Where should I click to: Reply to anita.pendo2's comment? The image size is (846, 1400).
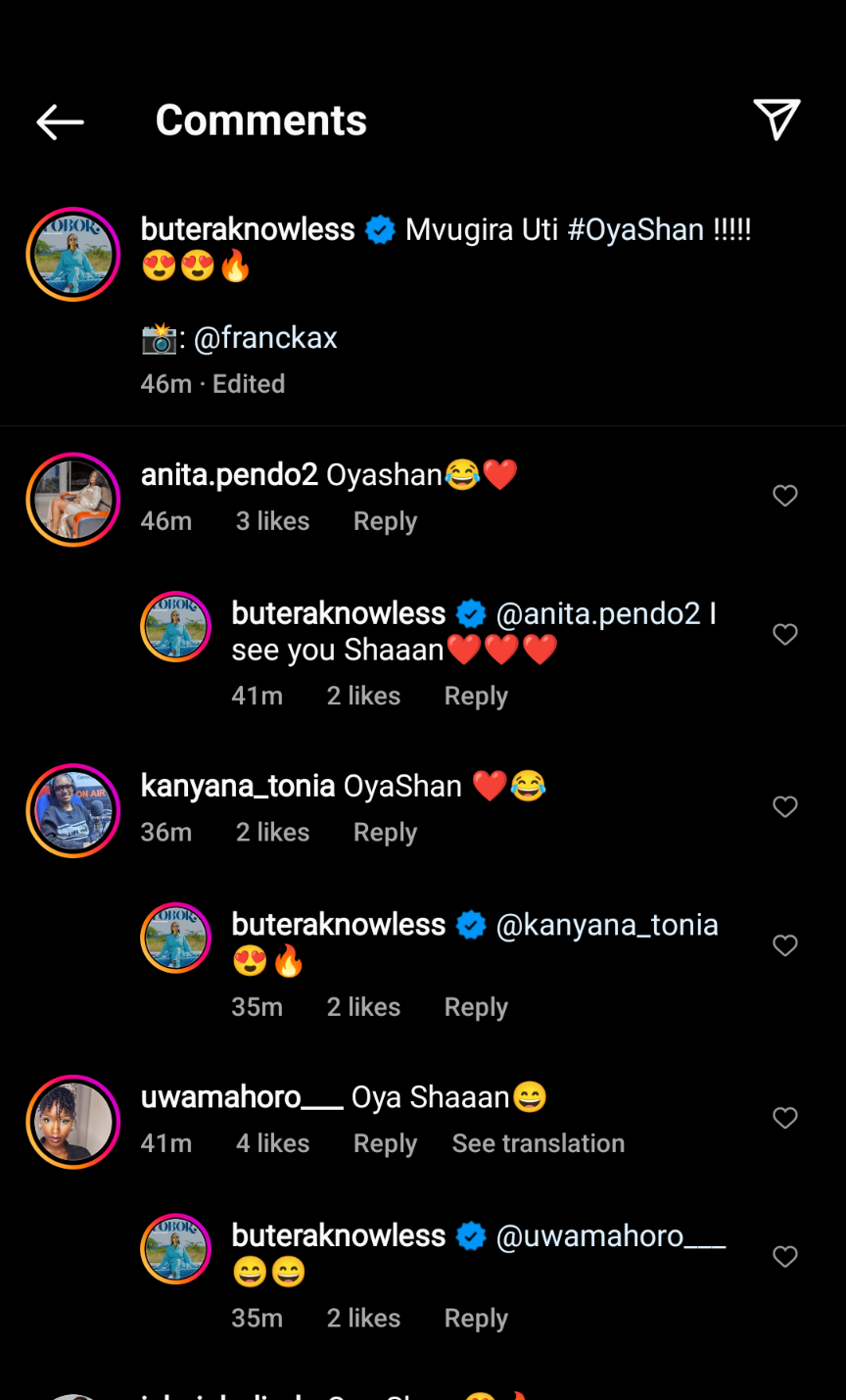pos(385,521)
